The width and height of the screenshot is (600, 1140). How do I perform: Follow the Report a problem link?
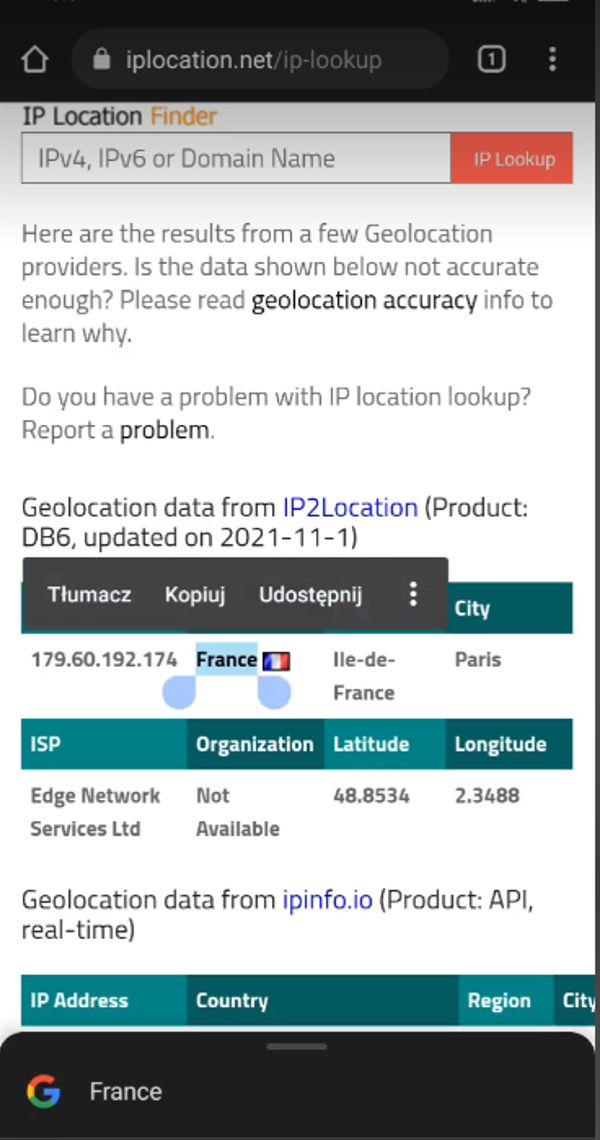click(164, 431)
